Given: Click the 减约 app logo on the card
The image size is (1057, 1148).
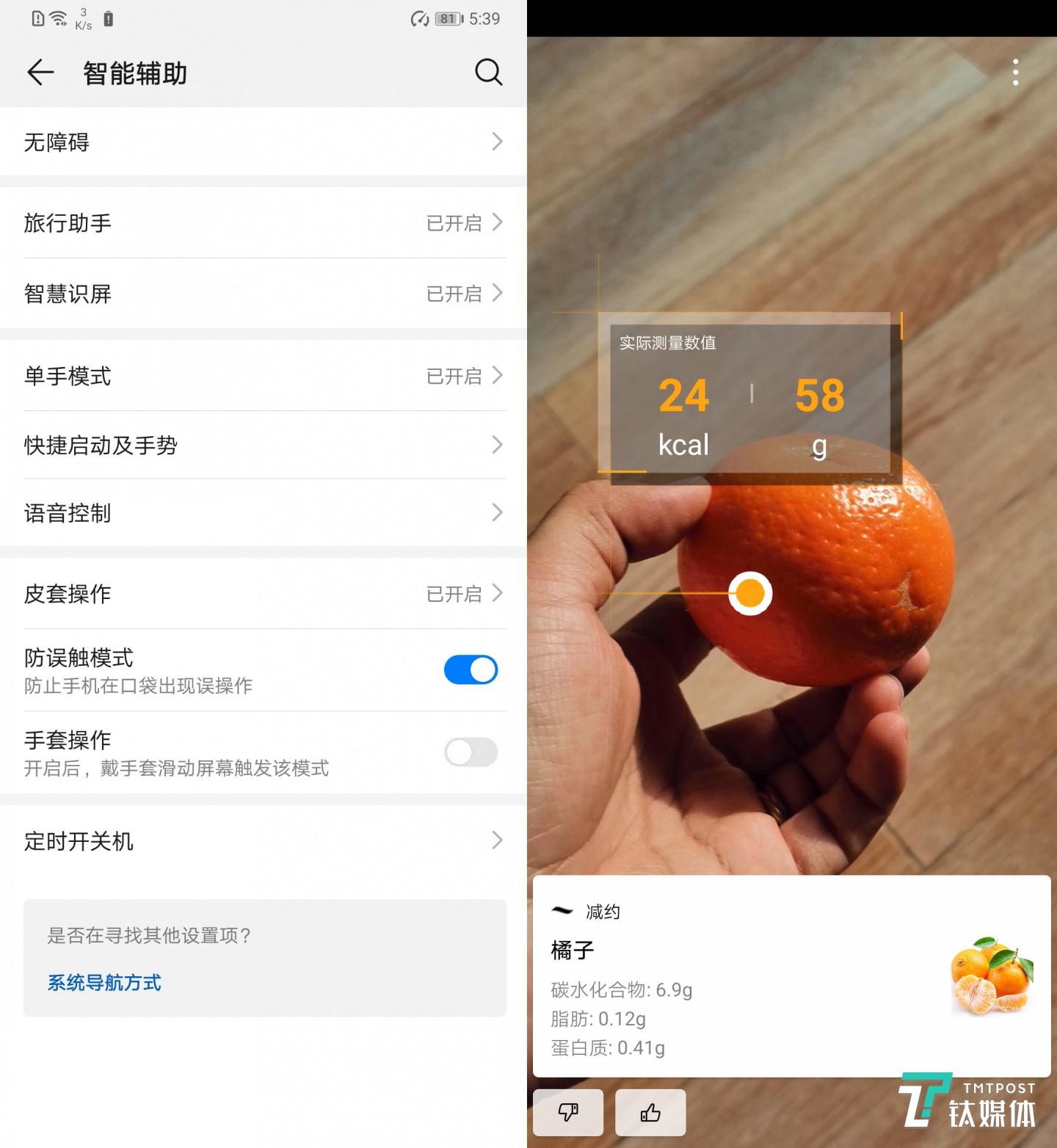Looking at the screenshot, I should tap(562, 912).
